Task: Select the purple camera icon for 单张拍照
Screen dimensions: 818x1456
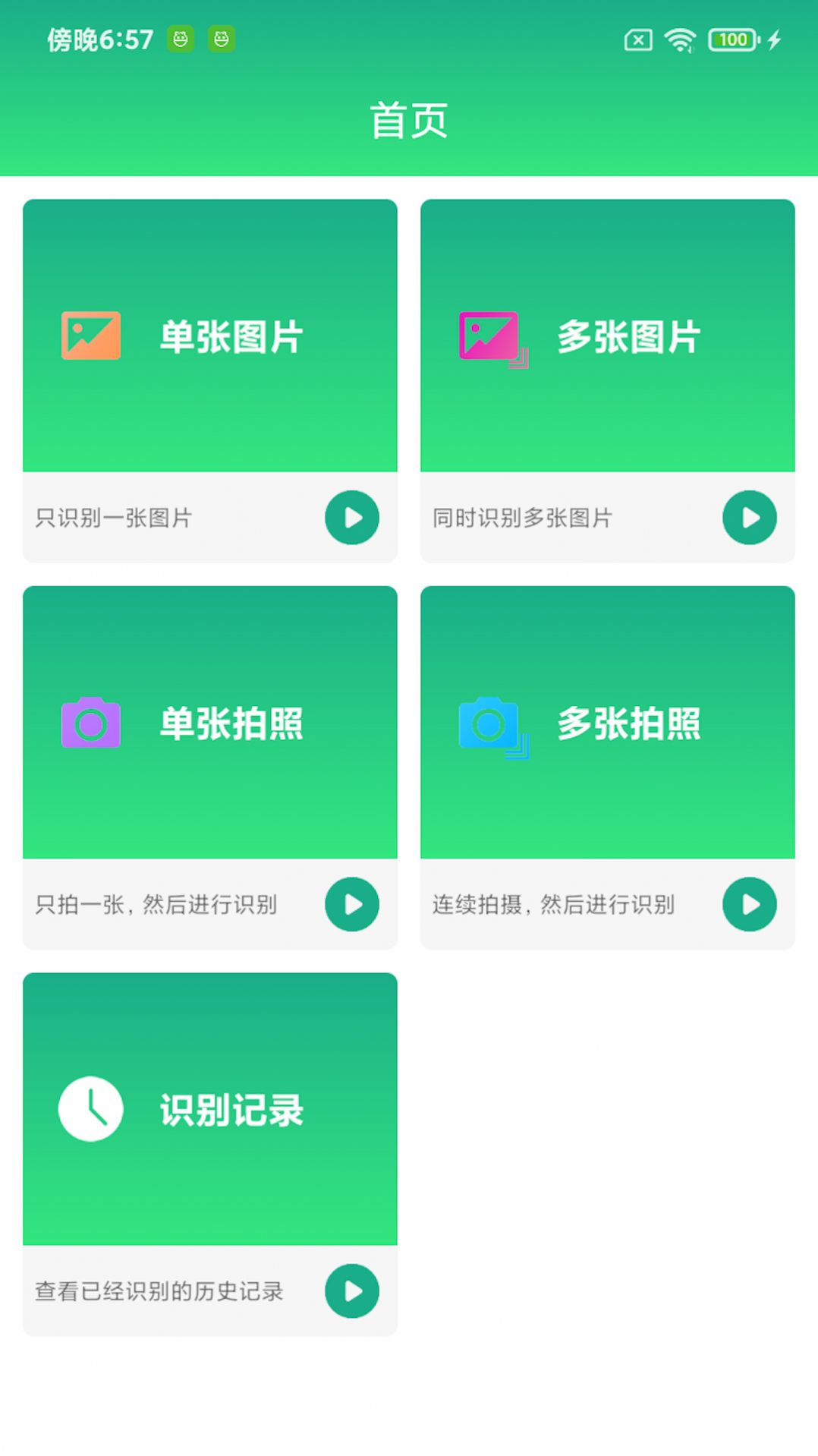Action: [x=91, y=723]
